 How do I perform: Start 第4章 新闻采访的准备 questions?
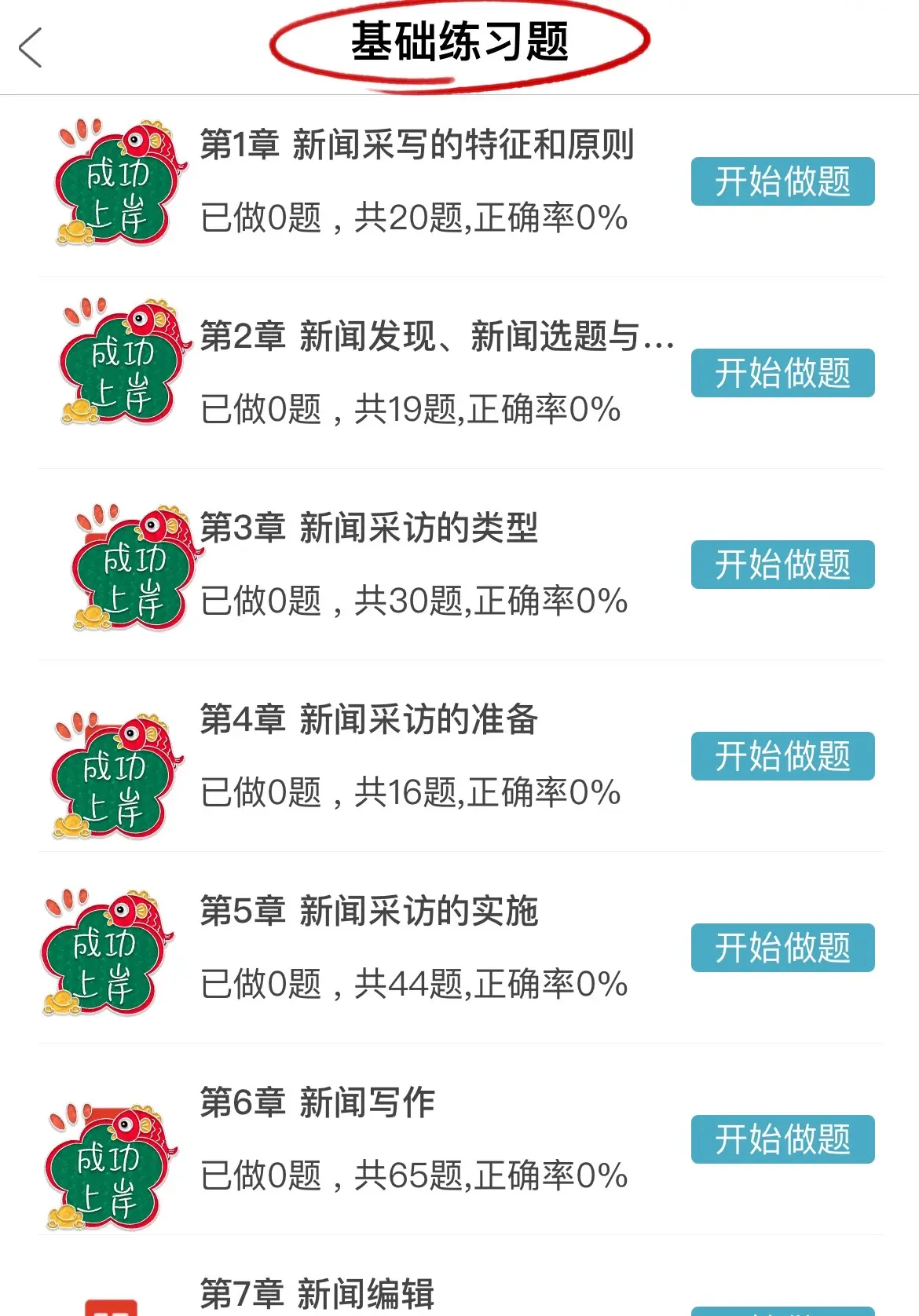pyautogui.click(x=782, y=756)
